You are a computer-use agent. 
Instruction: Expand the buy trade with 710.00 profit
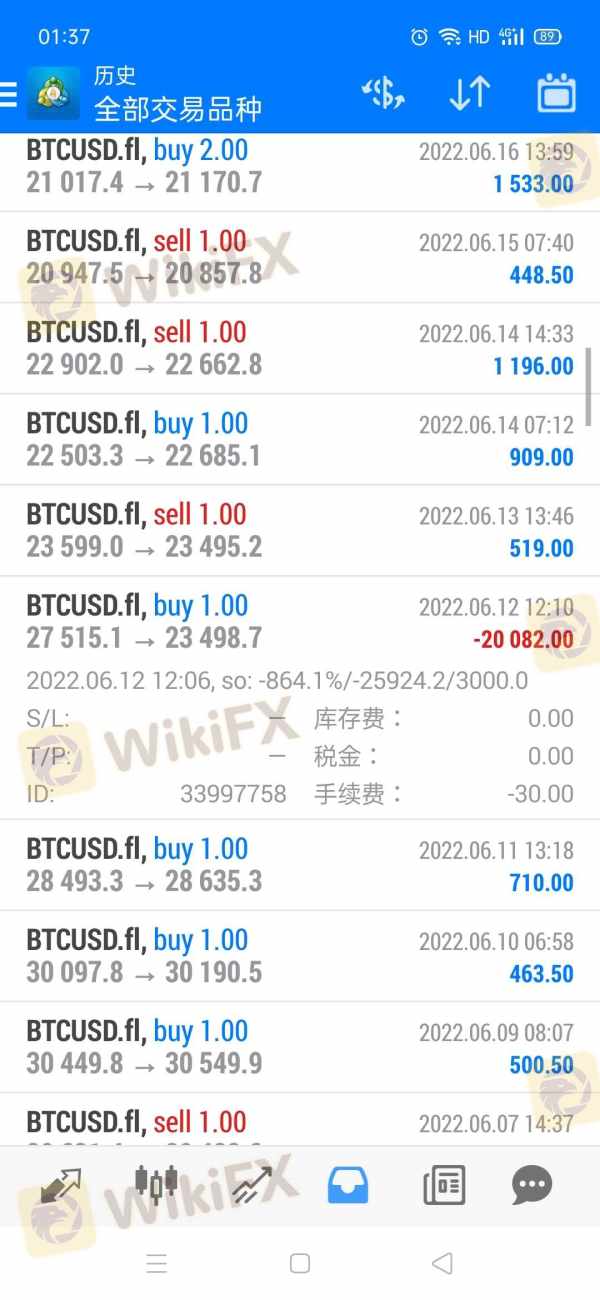click(x=300, y=865)
